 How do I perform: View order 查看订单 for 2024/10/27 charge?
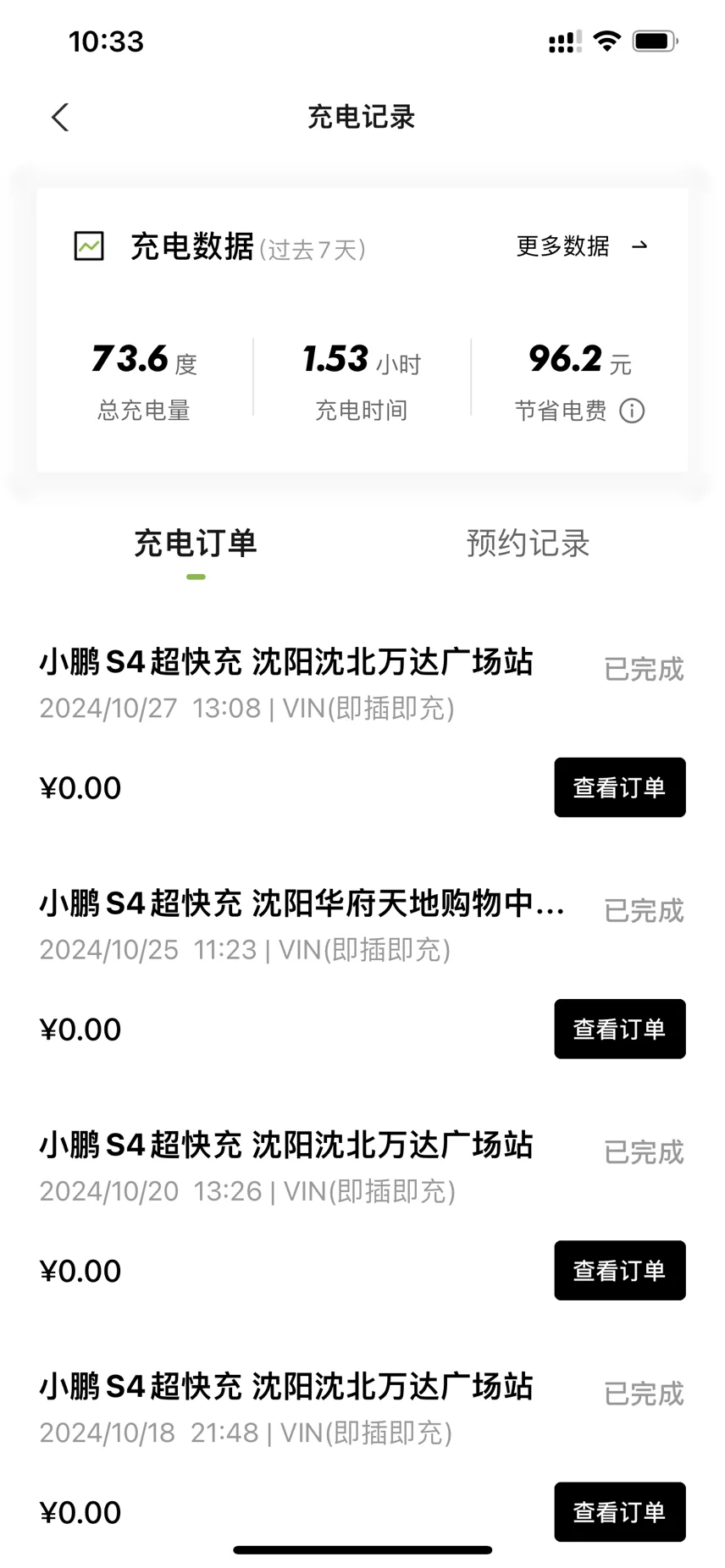point(619,787)
